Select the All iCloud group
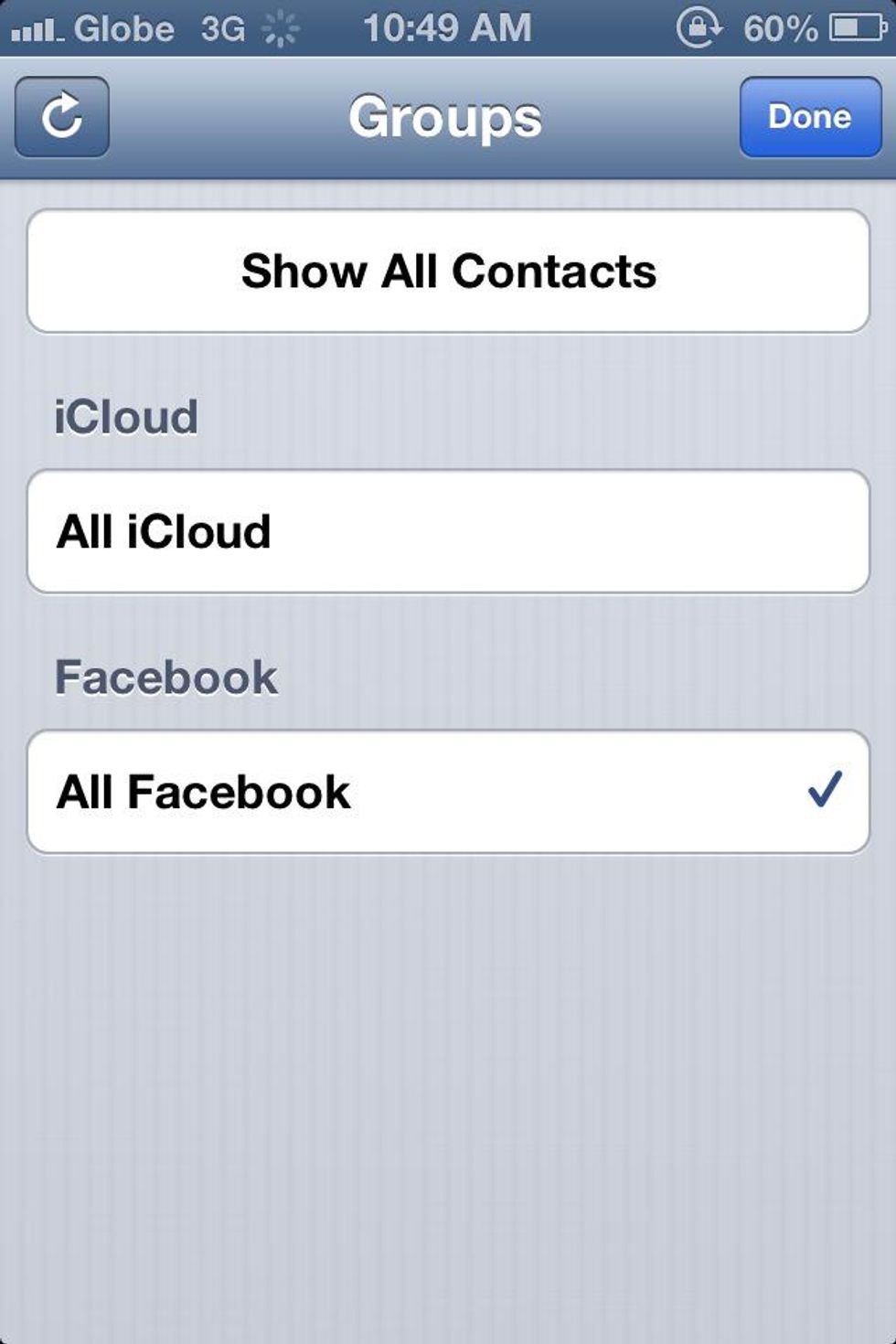 (448, 532)
